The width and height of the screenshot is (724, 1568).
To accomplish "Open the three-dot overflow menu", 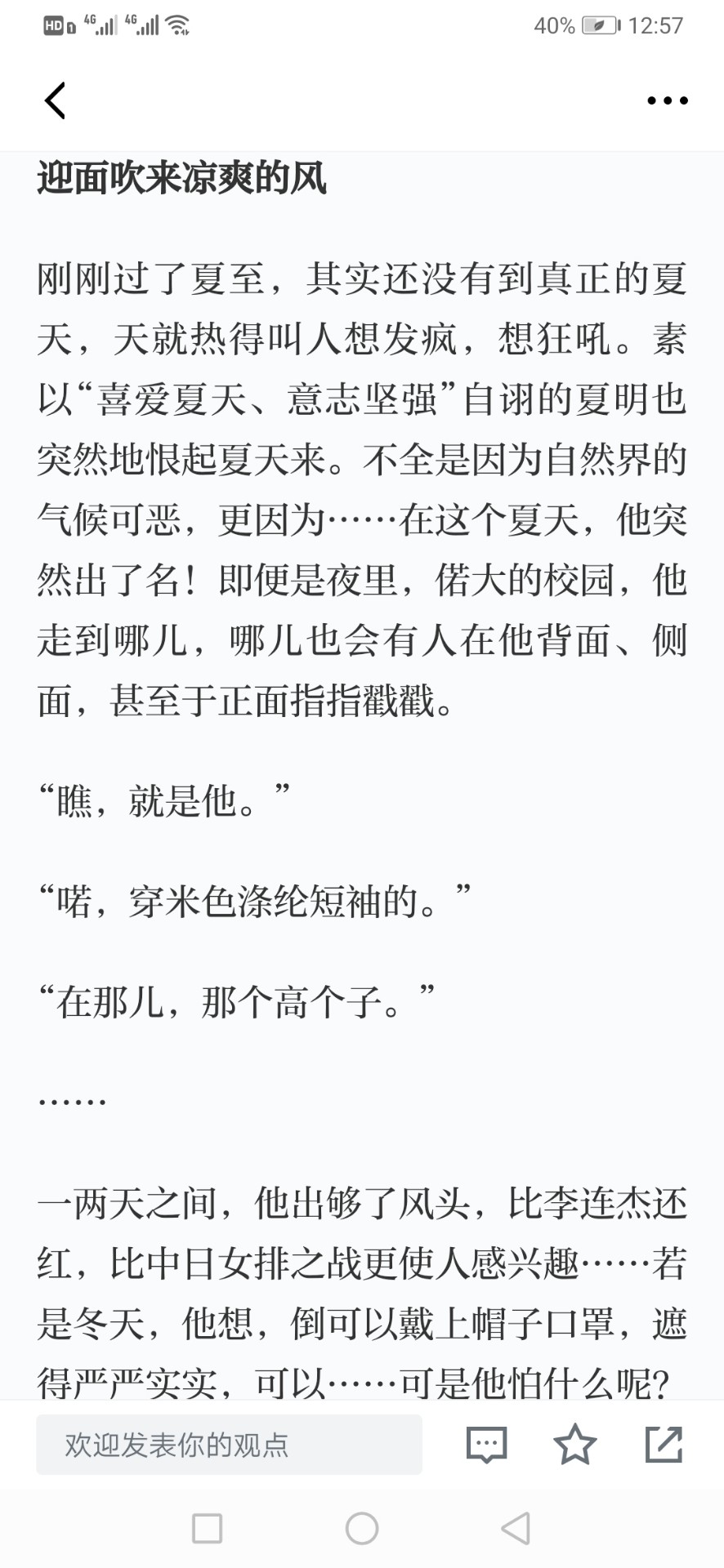I will [667, 101].
